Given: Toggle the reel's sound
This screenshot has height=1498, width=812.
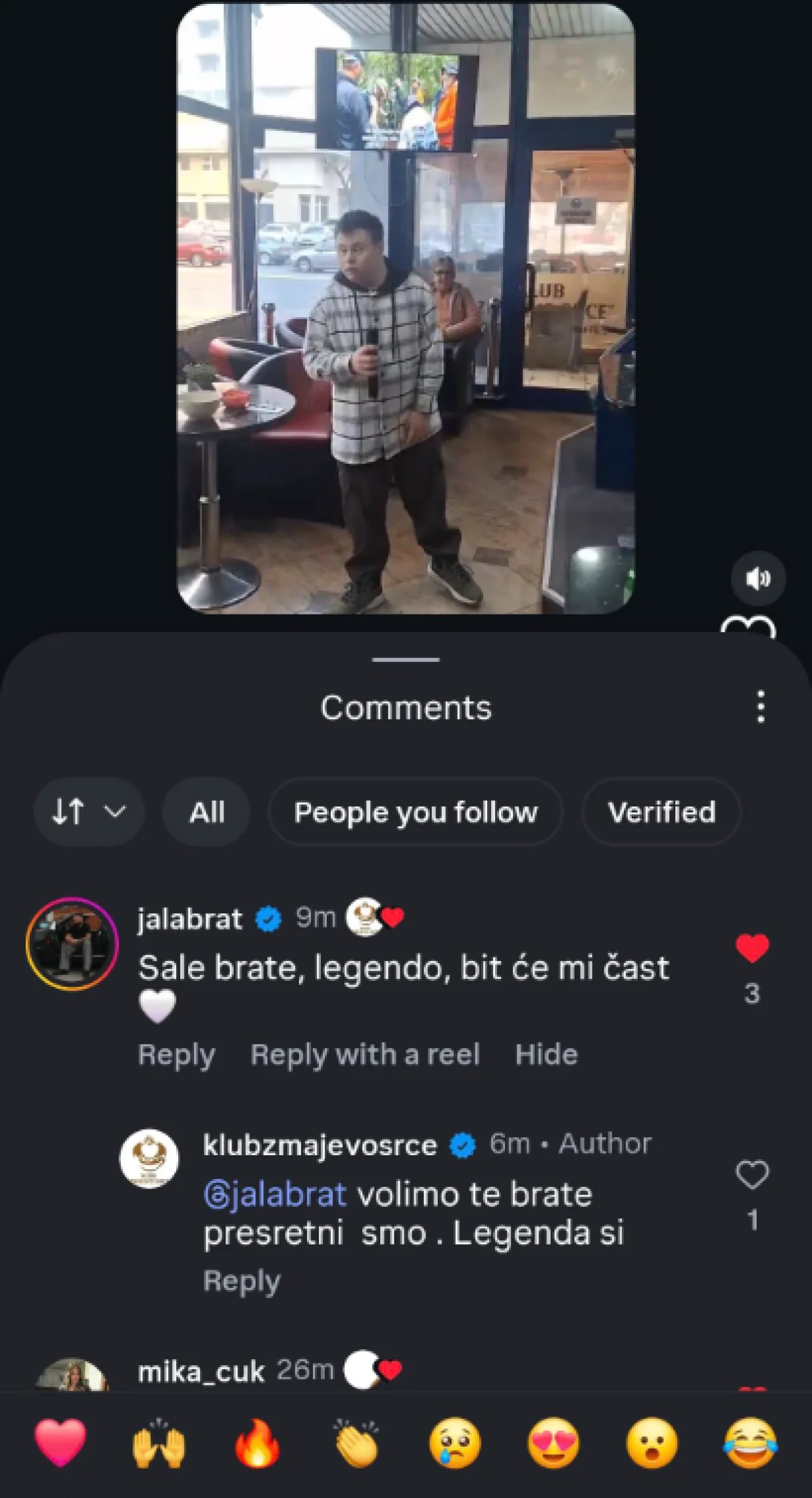Looking at the screenshot, I should (x=757, y=578).
